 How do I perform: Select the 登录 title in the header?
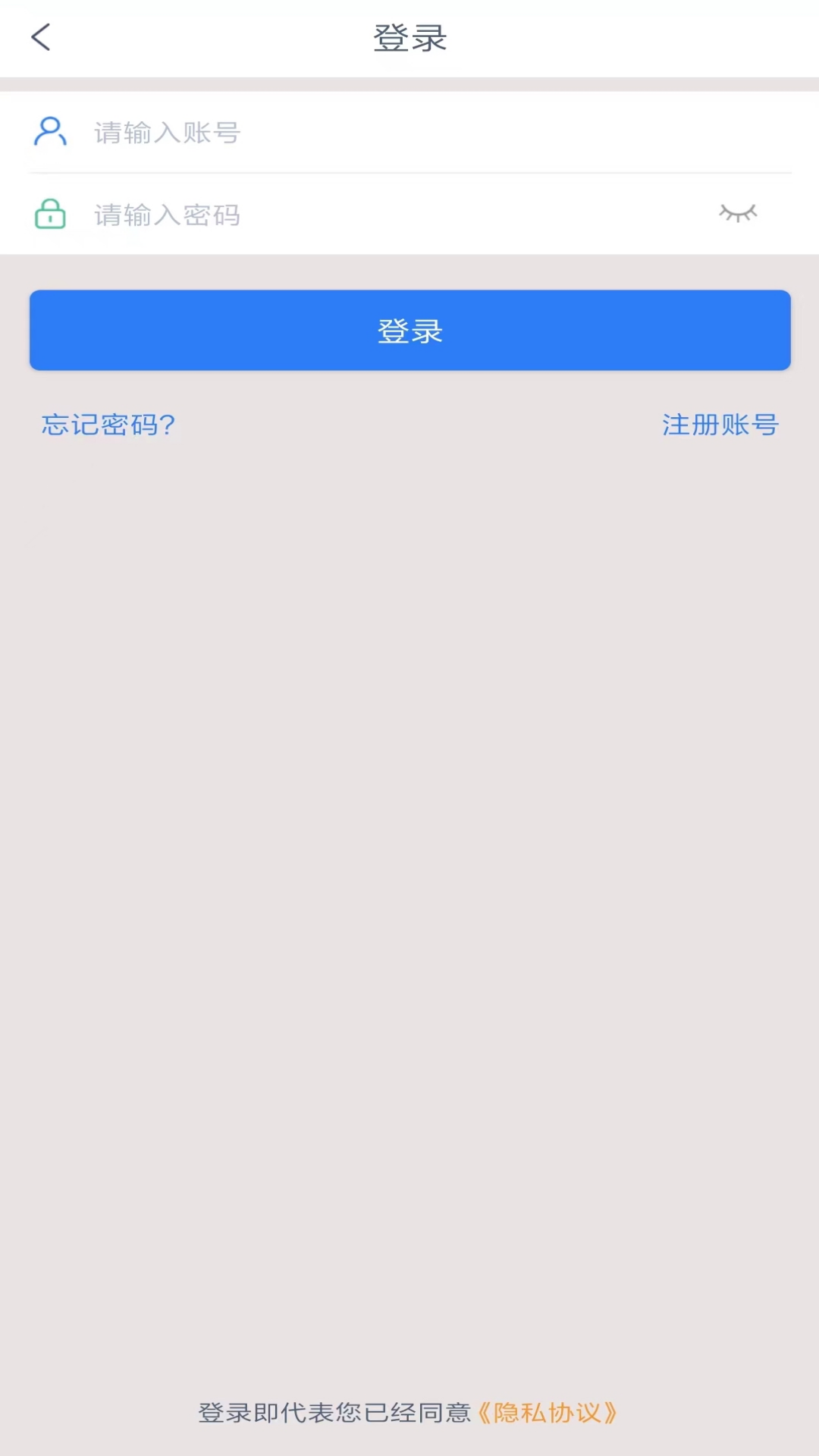coord(409,37)
